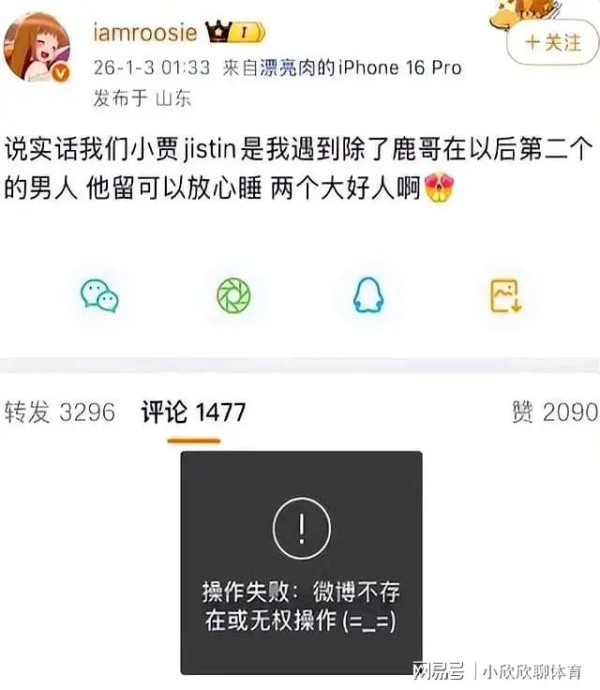
Task: Switch to the 转发 3296 tab
Action: point(59,411)
